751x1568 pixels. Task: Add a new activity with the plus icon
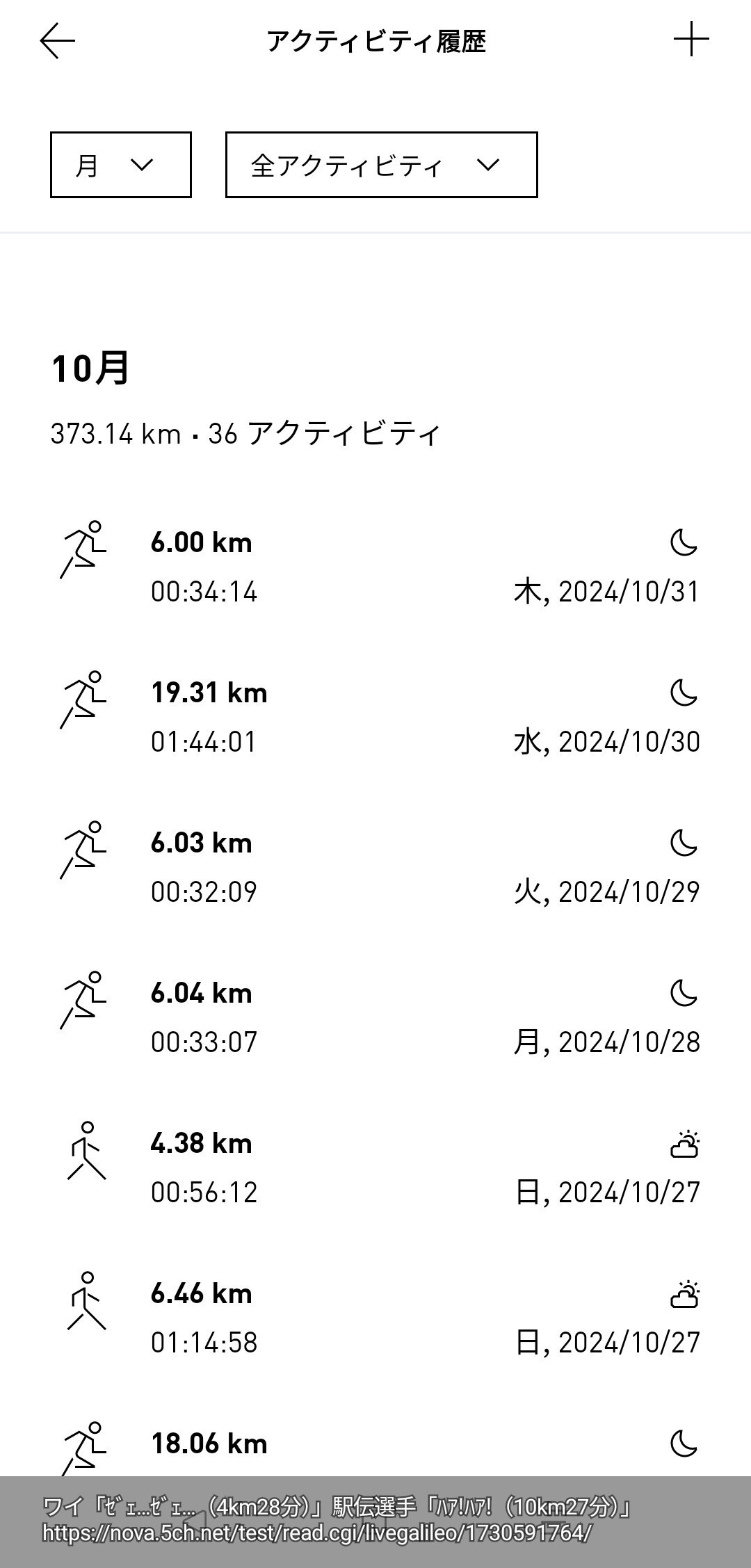[691, 40]
